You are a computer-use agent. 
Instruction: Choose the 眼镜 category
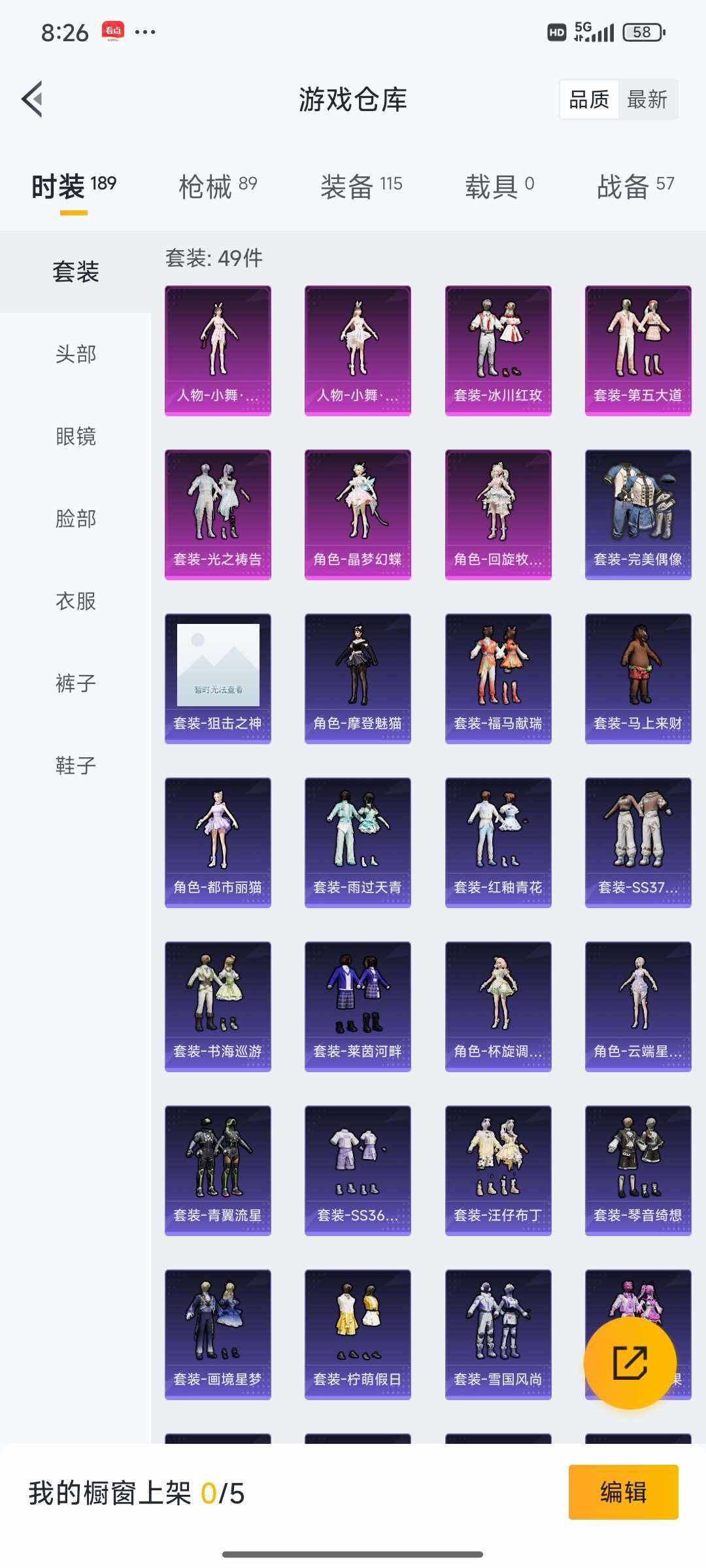pos(76,436)
